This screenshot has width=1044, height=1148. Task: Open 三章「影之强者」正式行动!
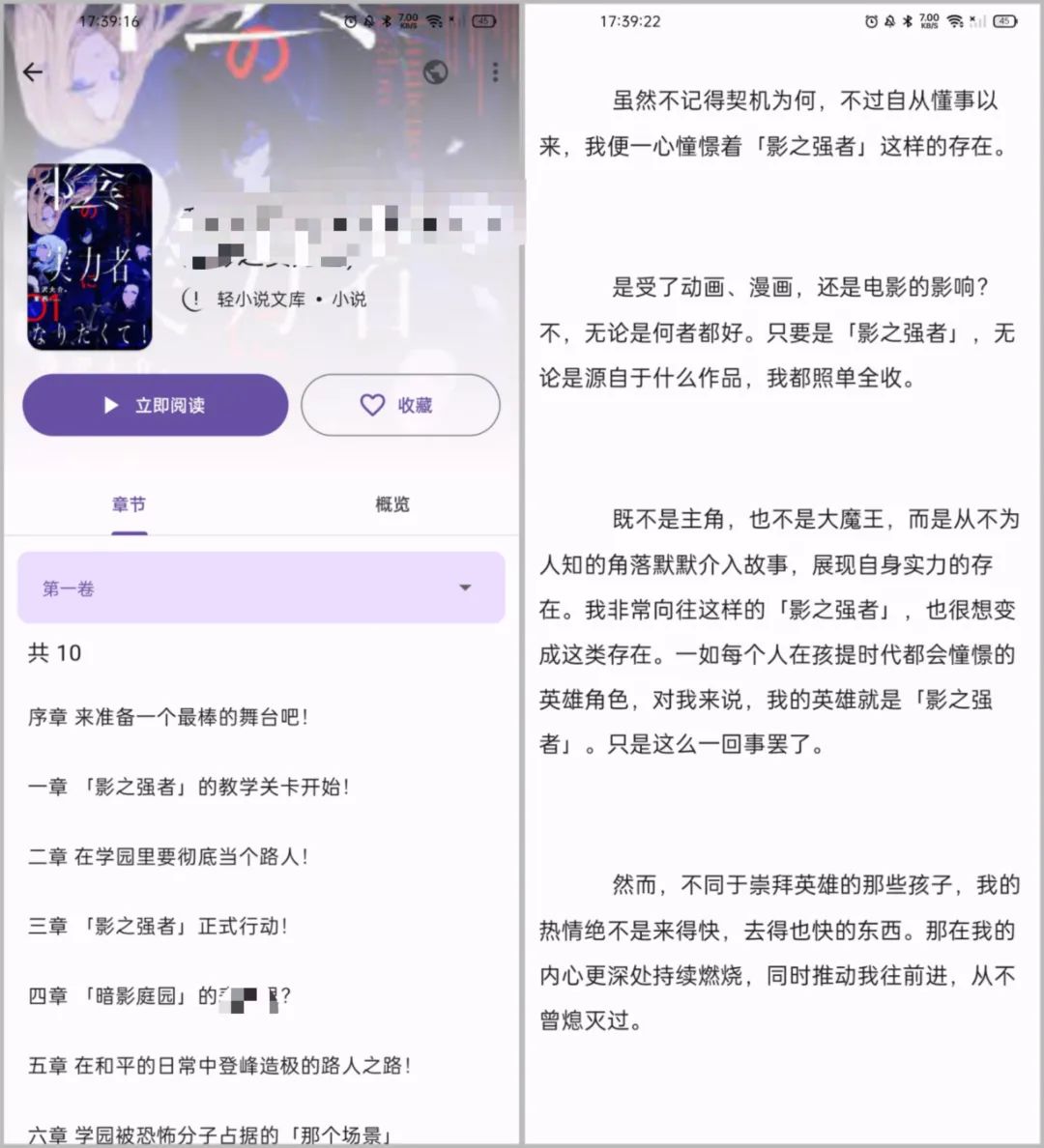pos(158,926)
